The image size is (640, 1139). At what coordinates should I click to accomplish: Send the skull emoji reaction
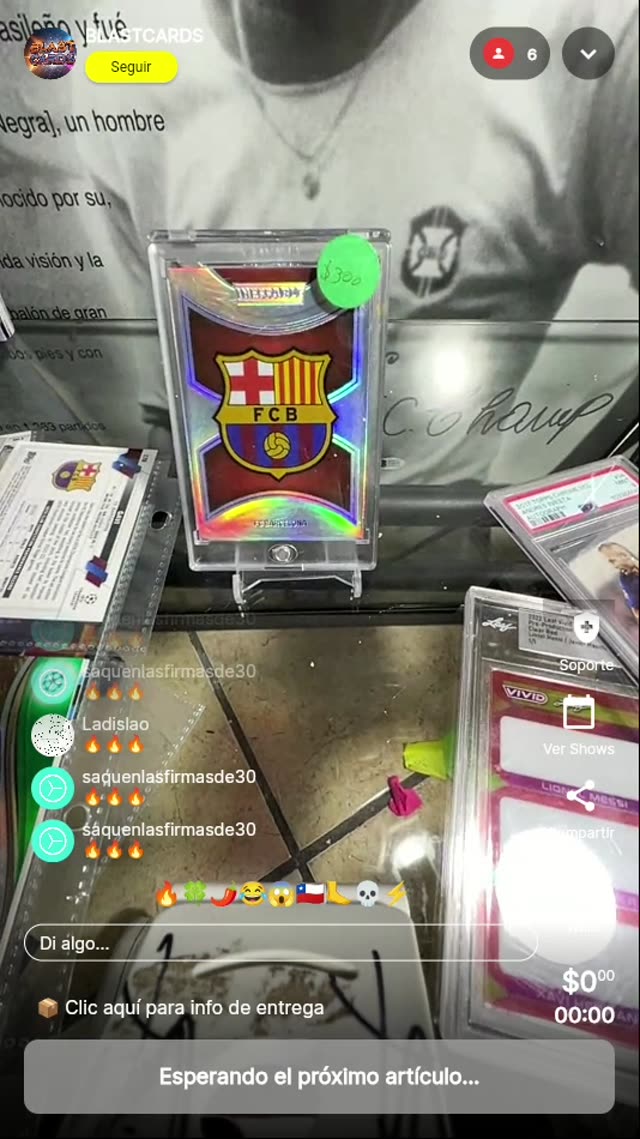367,893
